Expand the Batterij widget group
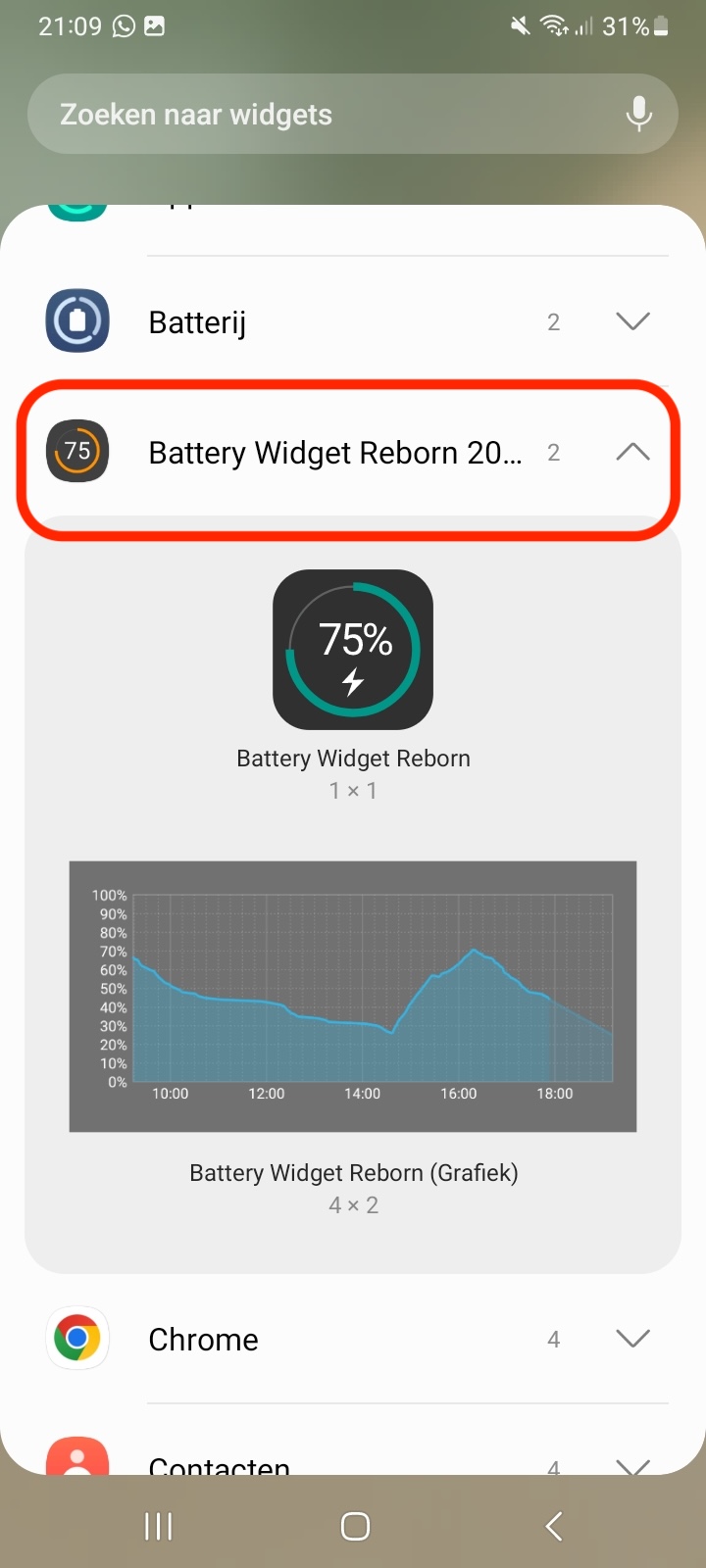The width and height of the screenshot is (706, 1568). click(632, 321)
